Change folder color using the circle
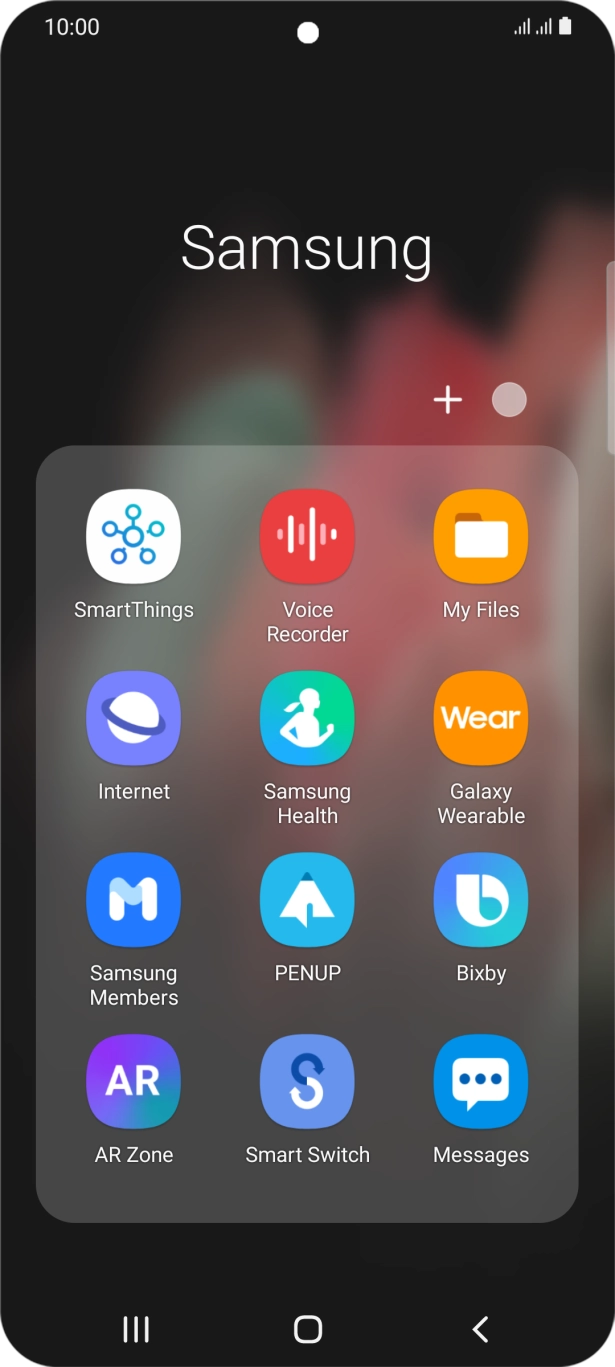This screenshot has width=615, height=1367. click(x=509, y=400)
